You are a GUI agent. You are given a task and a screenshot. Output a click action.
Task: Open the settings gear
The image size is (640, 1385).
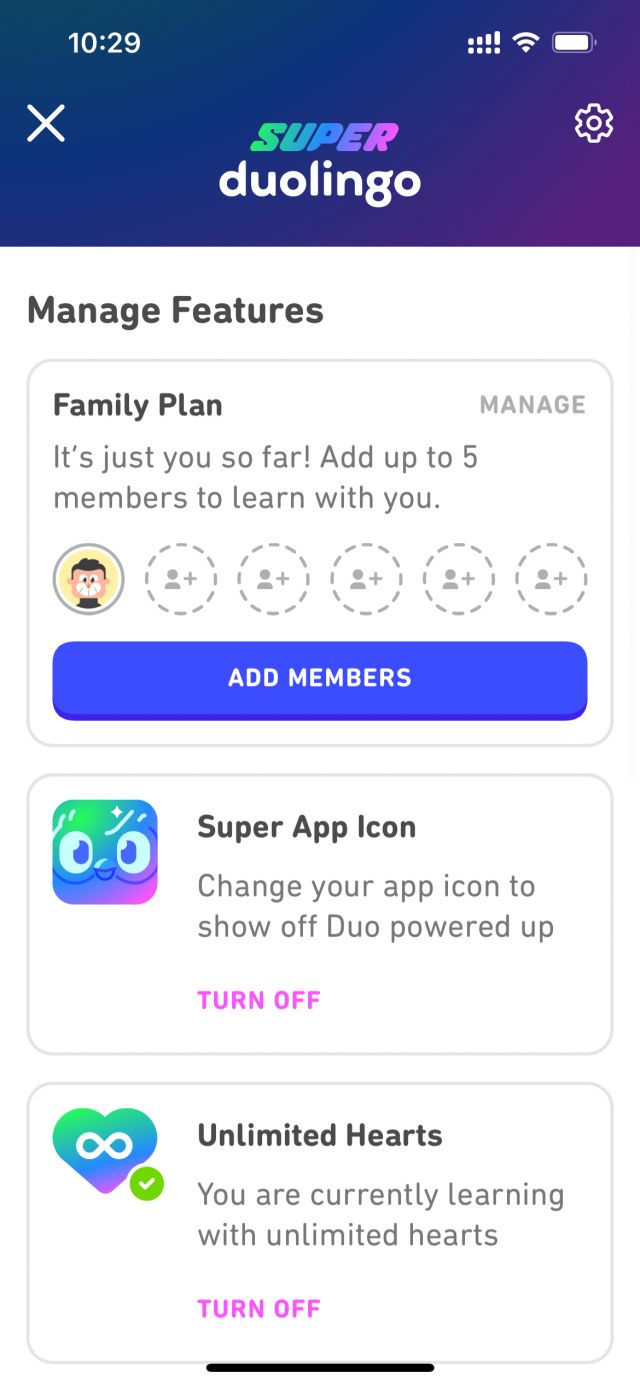(x=593, y=123)
